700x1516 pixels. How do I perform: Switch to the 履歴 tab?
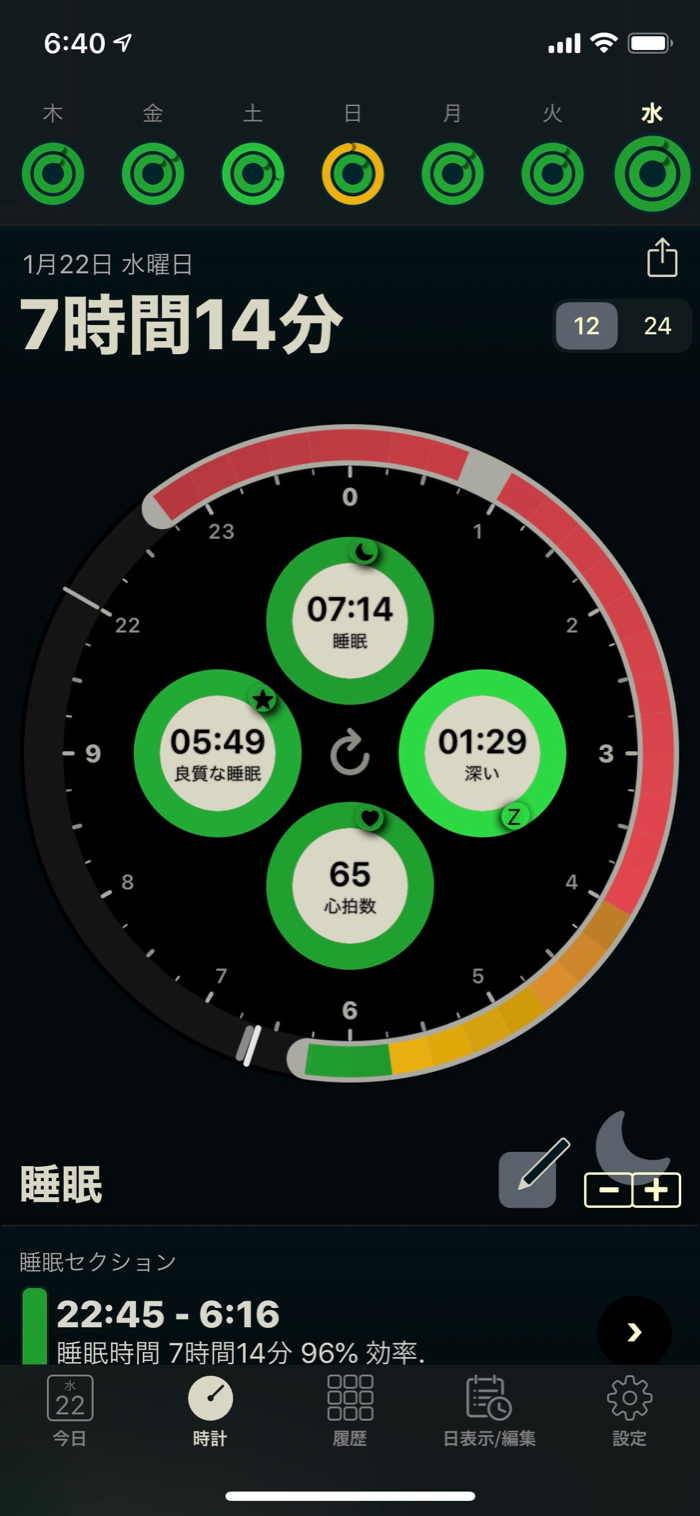tap(350, 1410)
